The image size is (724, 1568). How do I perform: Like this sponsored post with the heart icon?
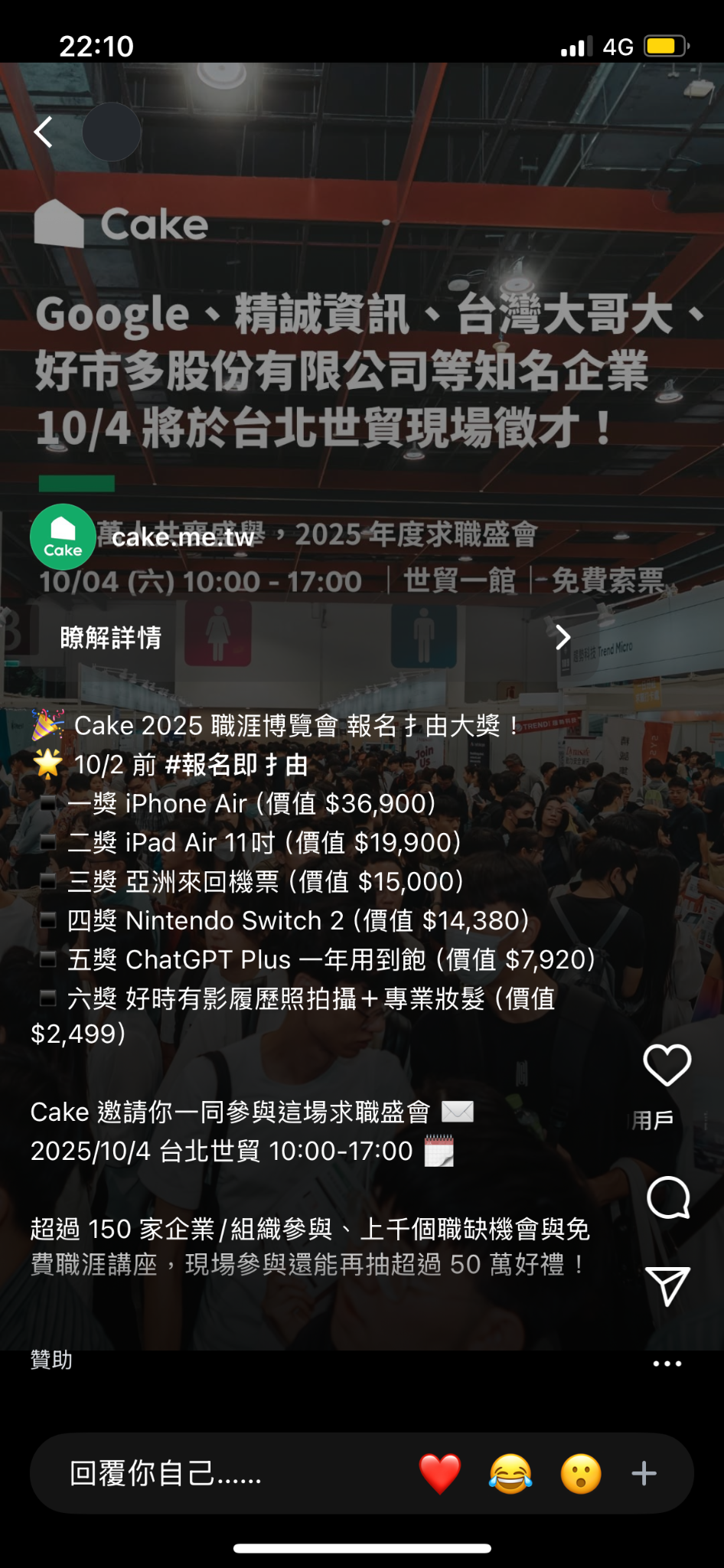coord(667,1065)
